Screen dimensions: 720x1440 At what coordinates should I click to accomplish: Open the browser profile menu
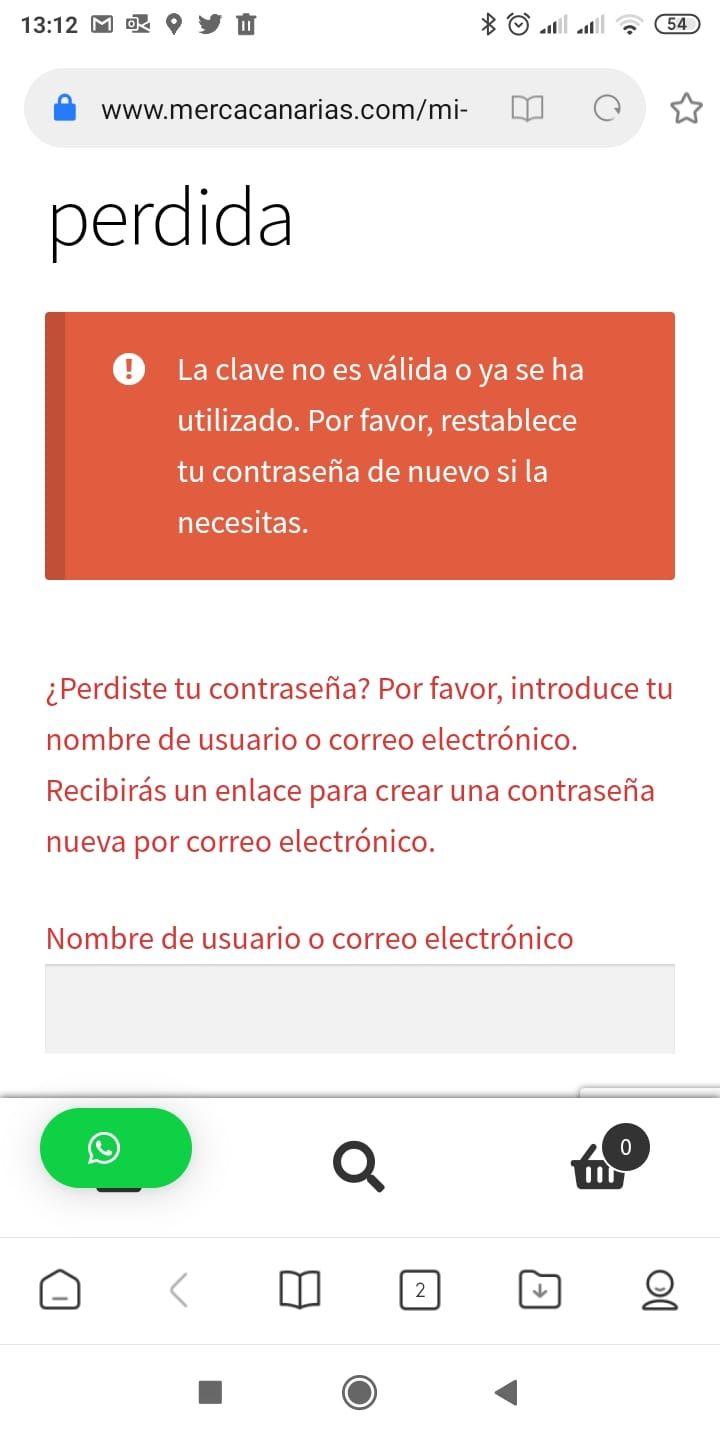tap(660, 1290)
